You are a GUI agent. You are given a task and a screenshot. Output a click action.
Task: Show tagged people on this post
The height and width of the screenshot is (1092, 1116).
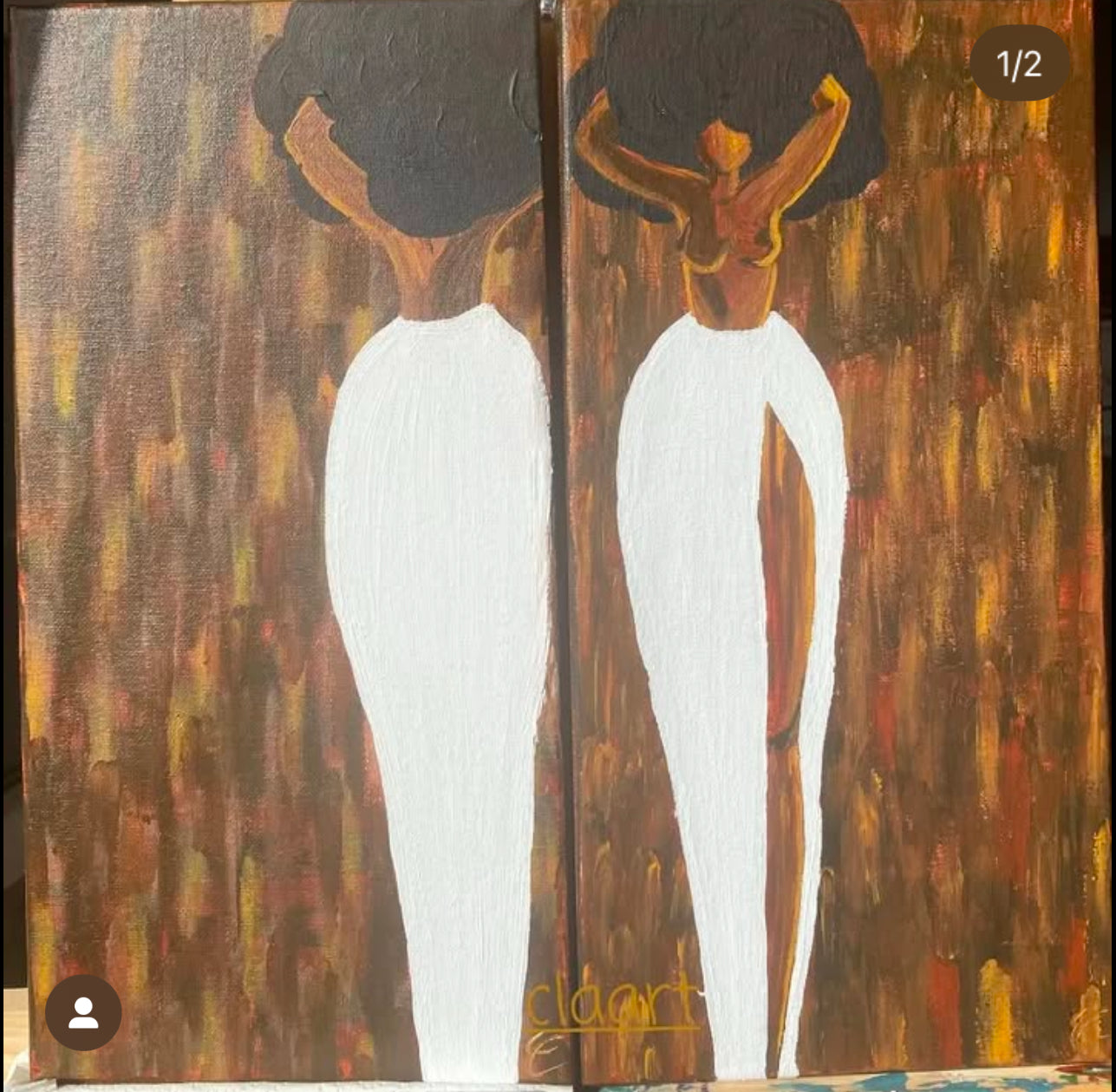pyautogui.click(x=83, y=1013)
